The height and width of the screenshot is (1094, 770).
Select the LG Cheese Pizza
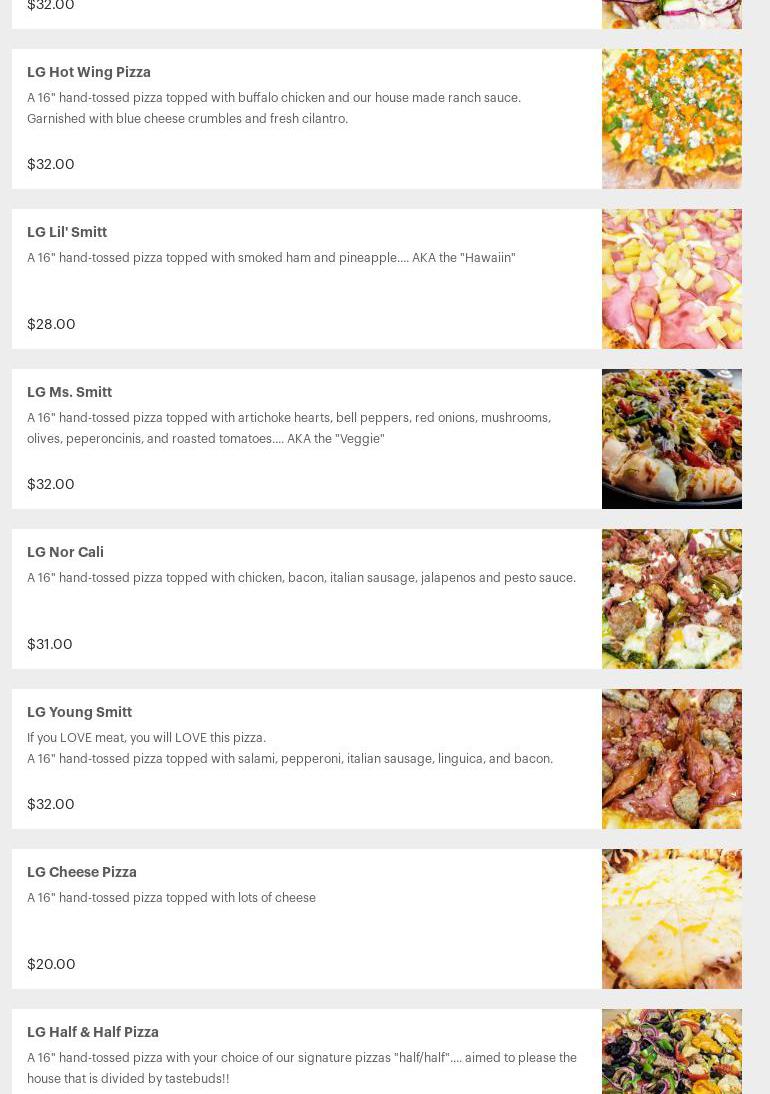click(x=82, y=873)
